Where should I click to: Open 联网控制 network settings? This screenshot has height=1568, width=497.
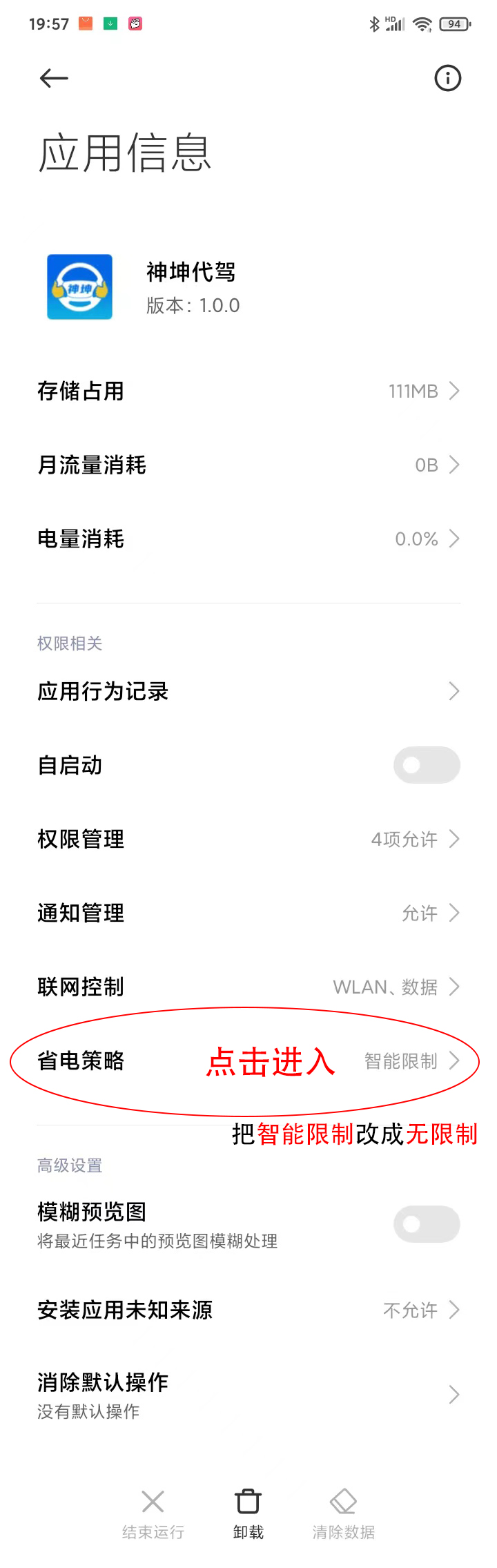(x=248, y=987)
